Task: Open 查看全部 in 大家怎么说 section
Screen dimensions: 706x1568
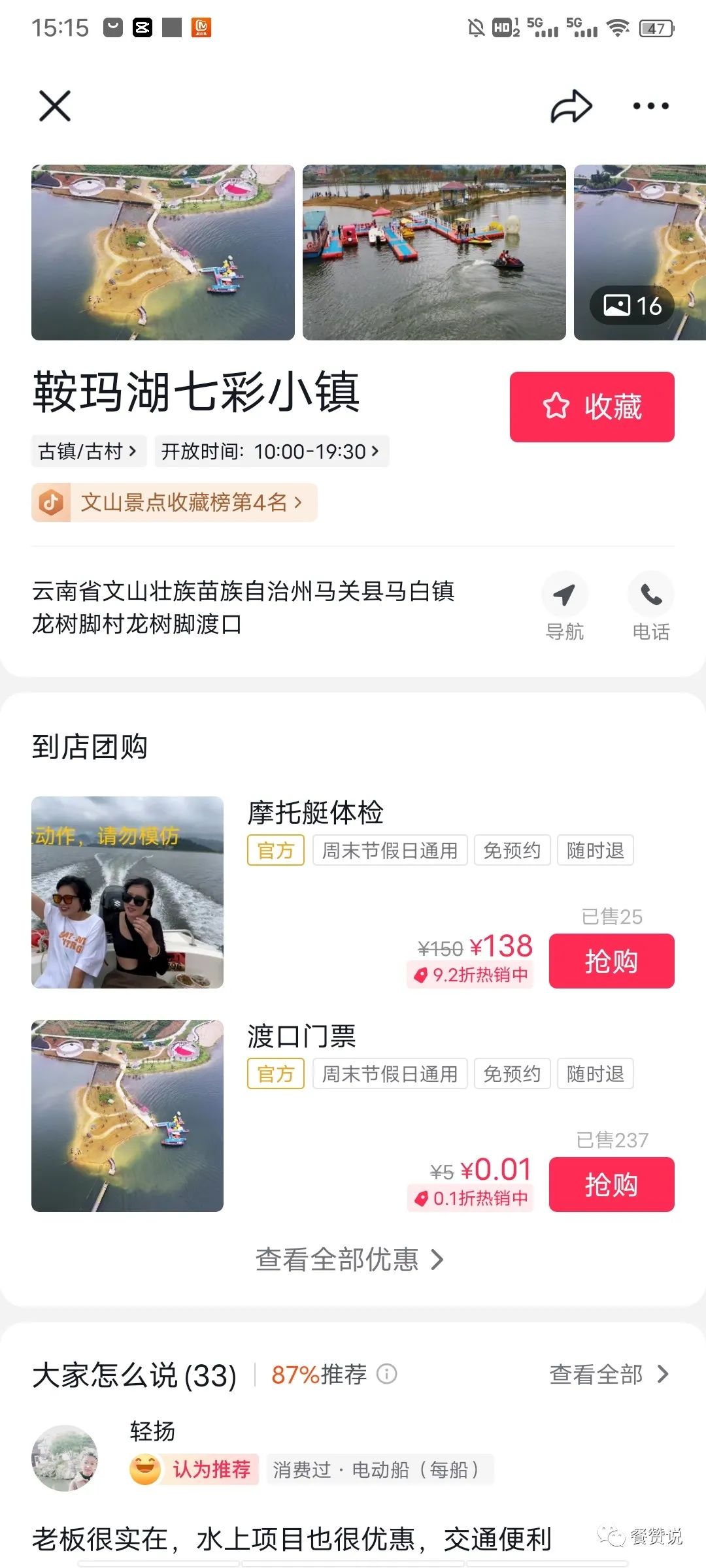Action: click(605, 1375)
